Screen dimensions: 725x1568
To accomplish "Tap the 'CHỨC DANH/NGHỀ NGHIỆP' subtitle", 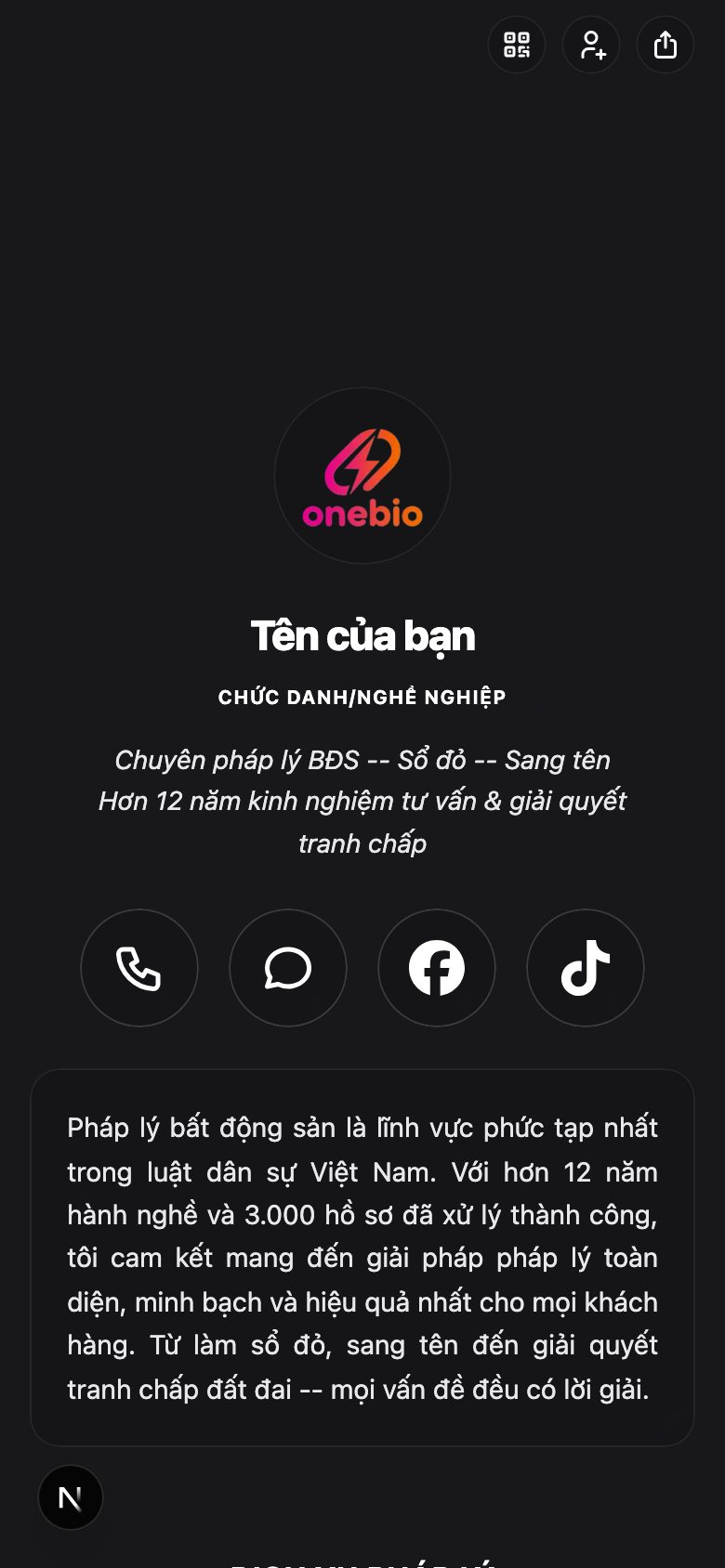I will (362, 697).
